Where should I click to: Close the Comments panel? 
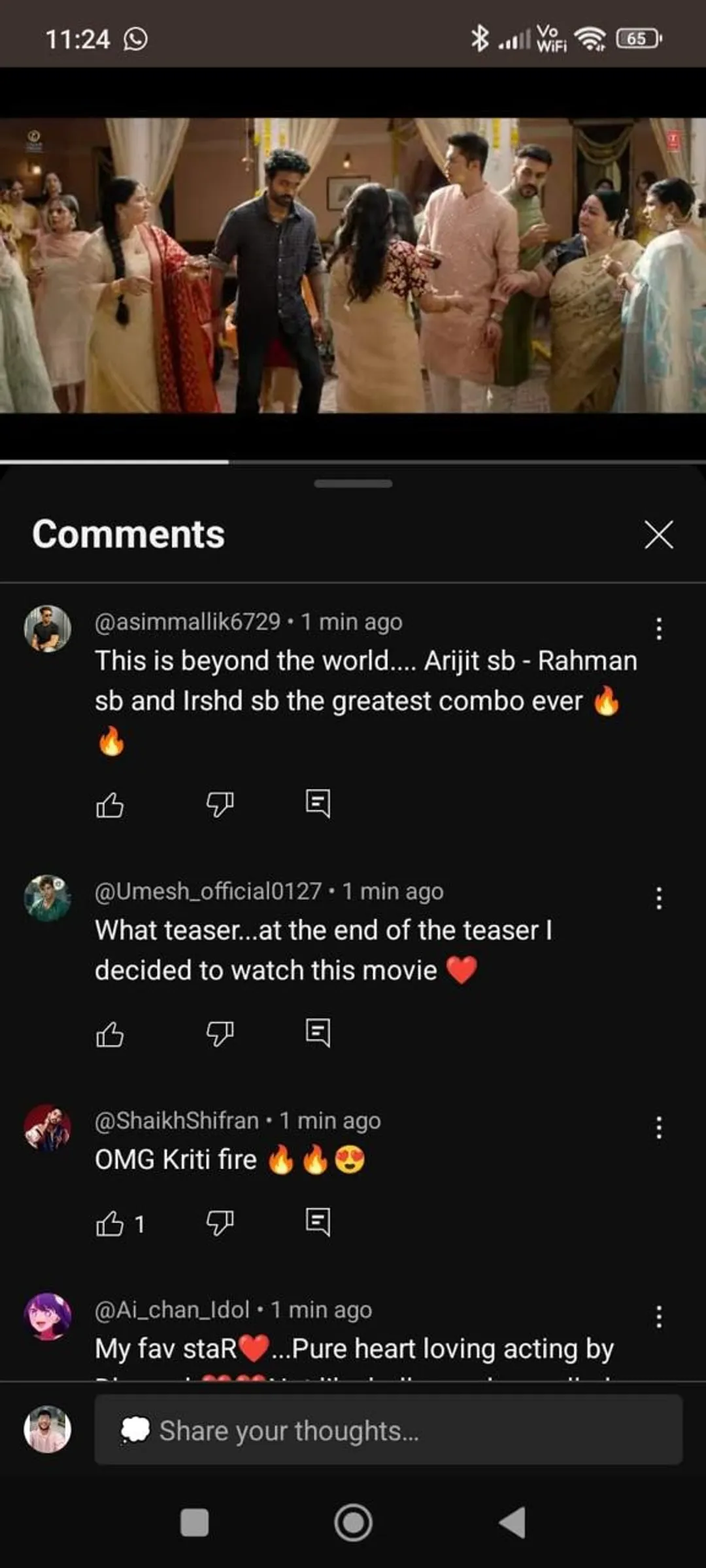pyautogui.click(x=658, y=535)
